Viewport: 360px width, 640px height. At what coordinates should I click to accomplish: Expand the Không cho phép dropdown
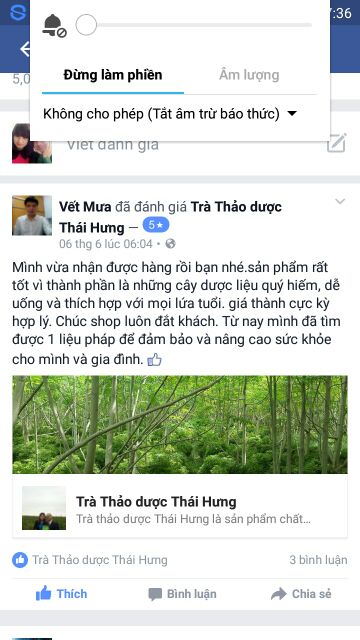[169, 114]
